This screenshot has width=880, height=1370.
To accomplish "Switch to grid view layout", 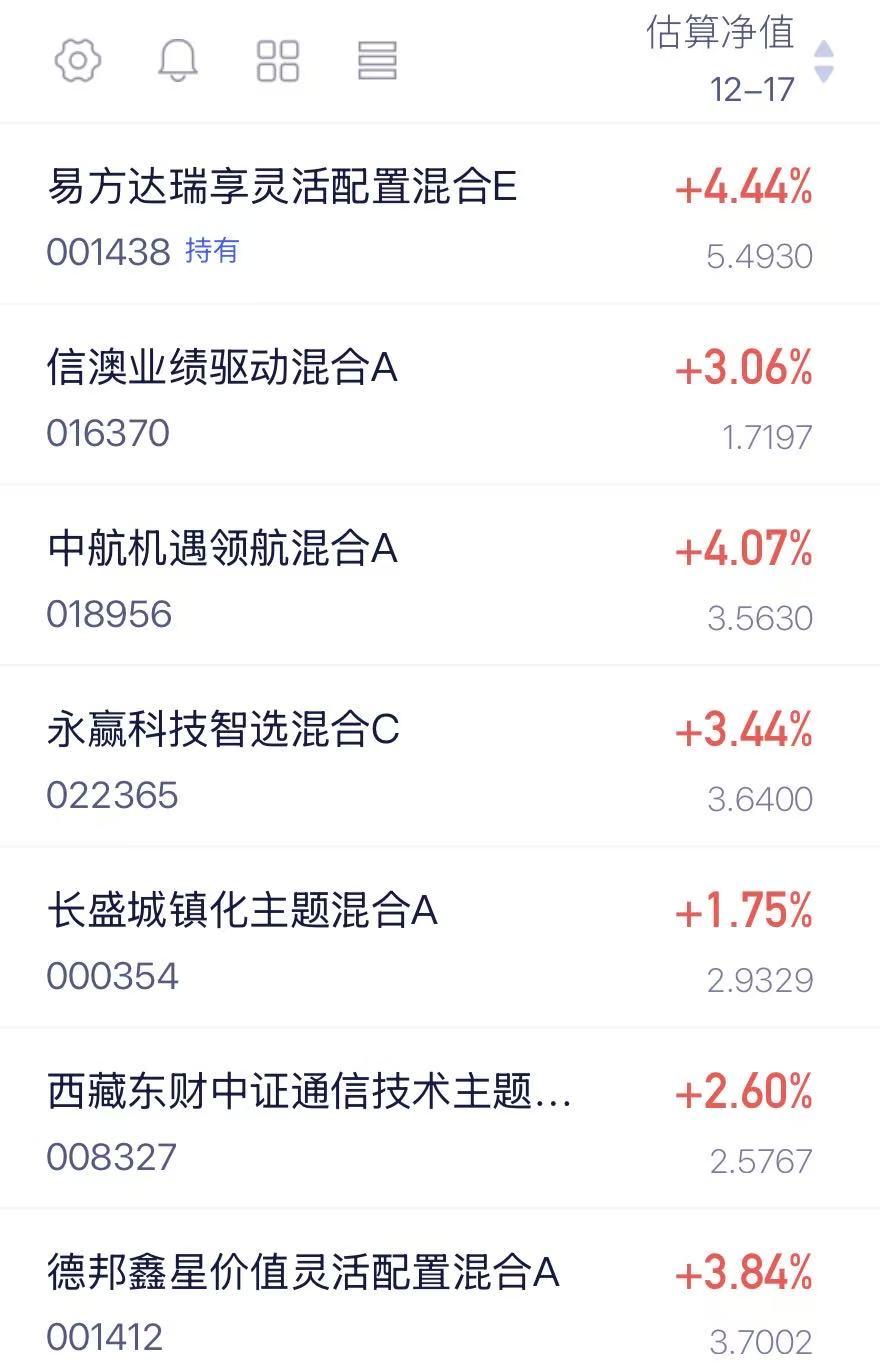I will pyautogui.click(x=278, y=61).
